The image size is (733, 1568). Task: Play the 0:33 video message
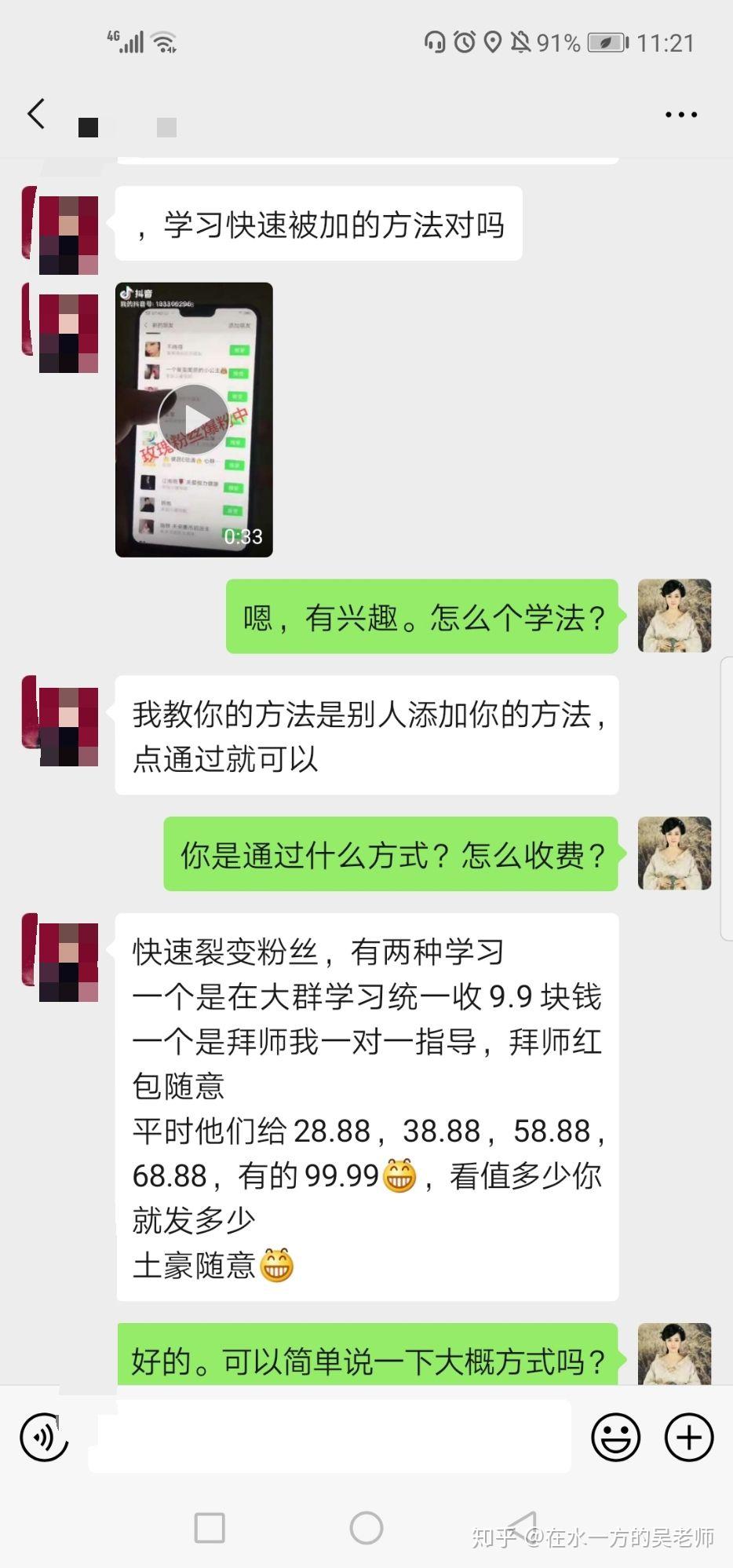coord(194,420)
